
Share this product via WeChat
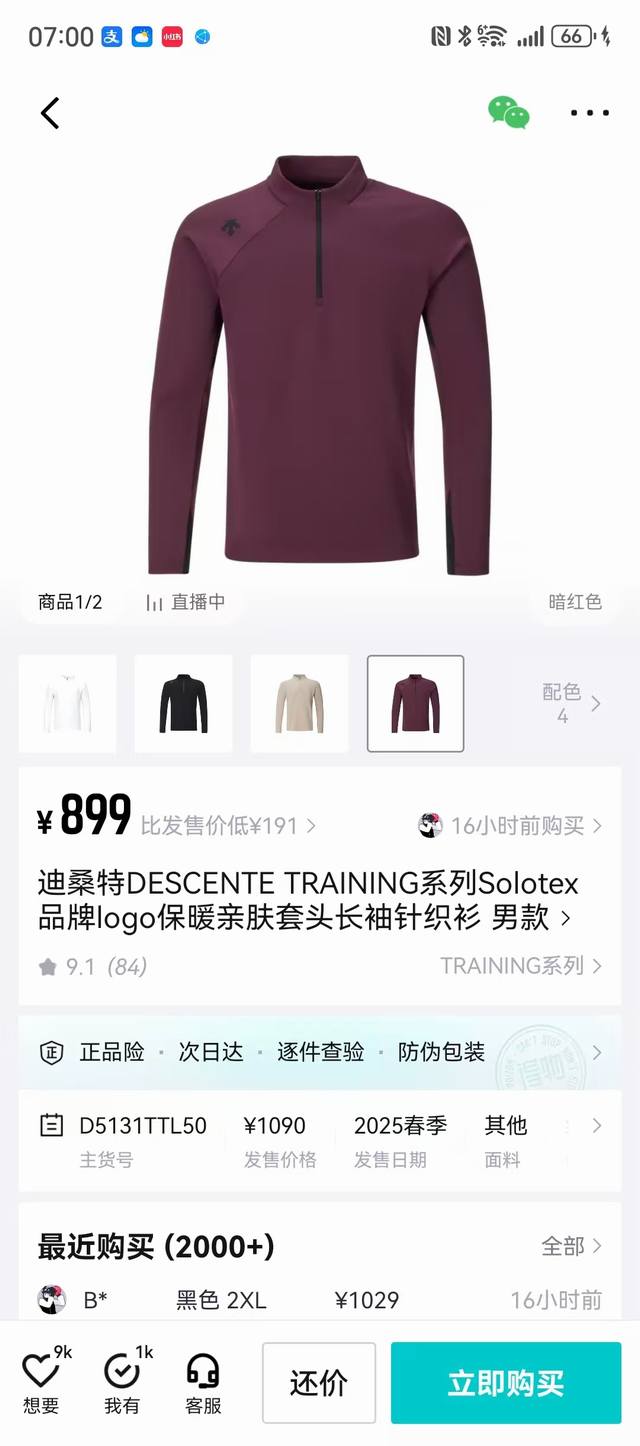pos(508,113)
